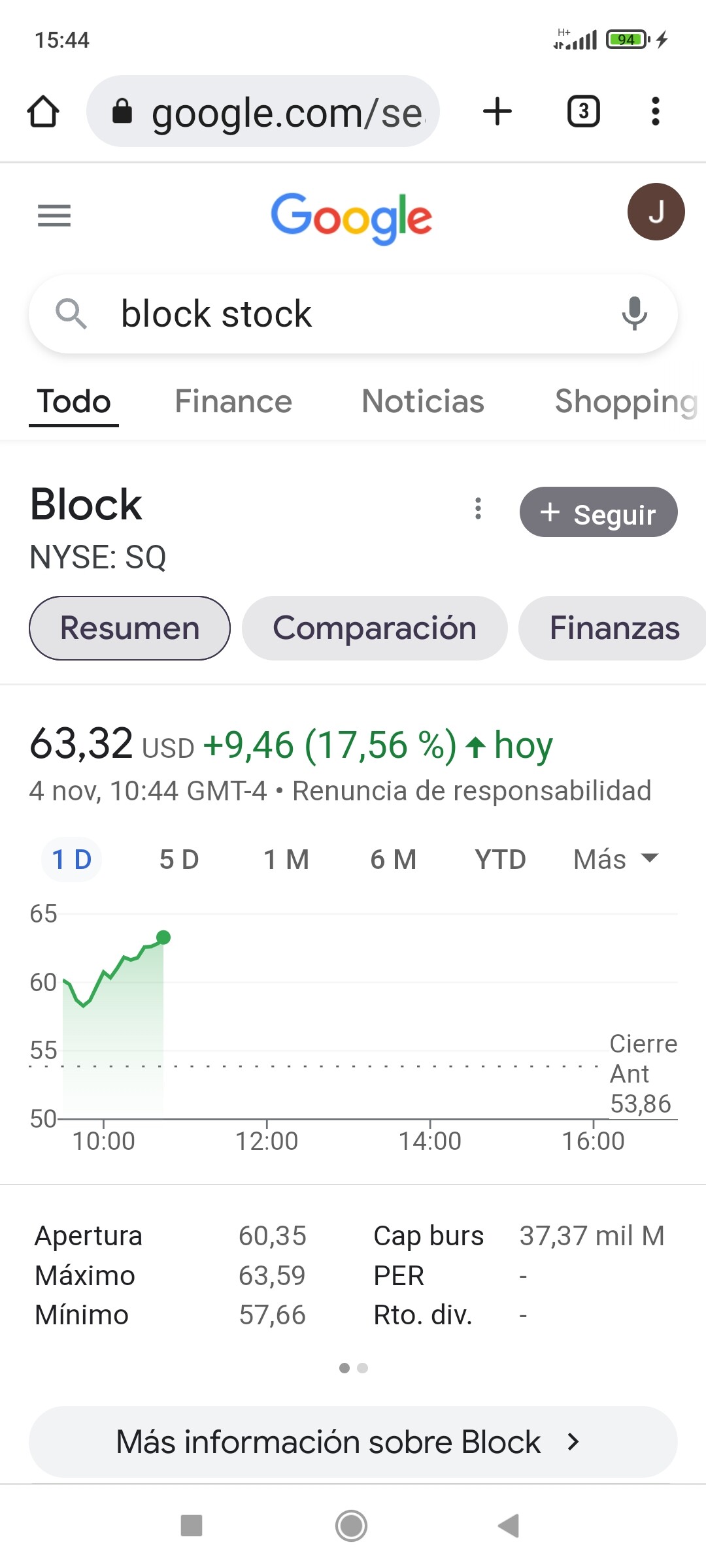Screen dimensions: 706x1568
Task: Show the 6 M chart range
Action: point(394,859)
